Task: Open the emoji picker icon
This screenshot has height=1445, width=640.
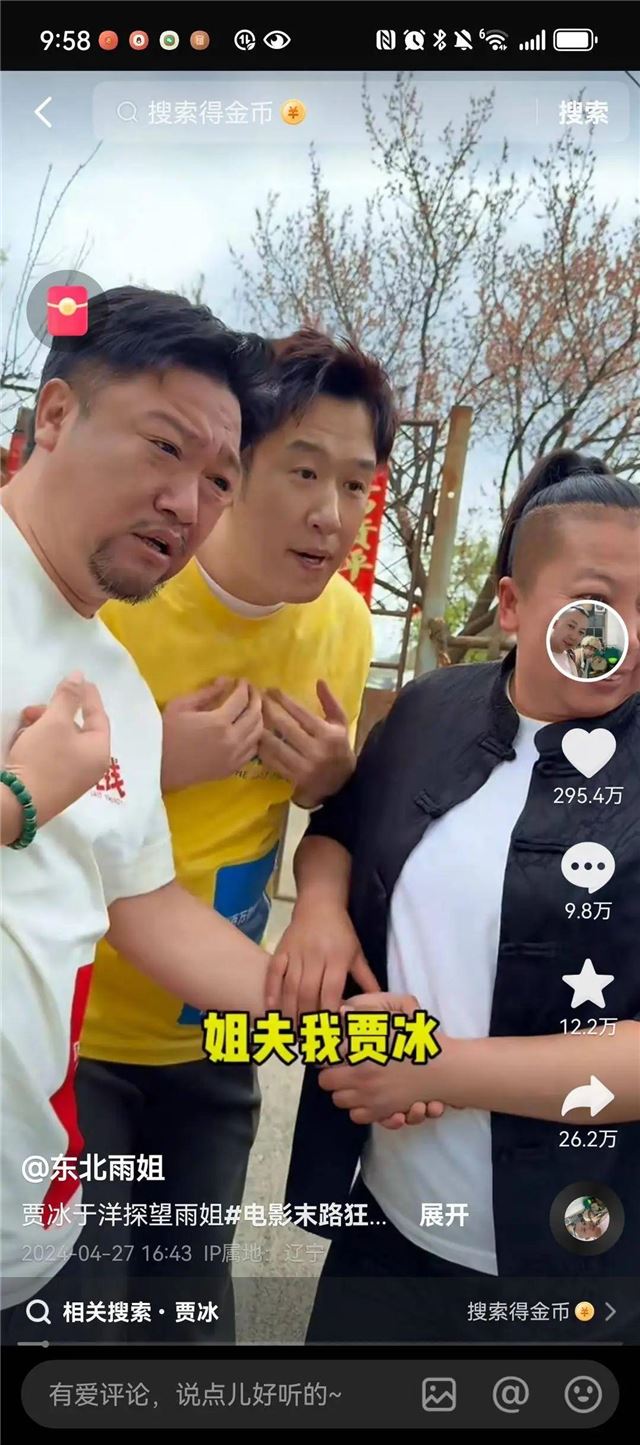Action: pos(583,1394)
